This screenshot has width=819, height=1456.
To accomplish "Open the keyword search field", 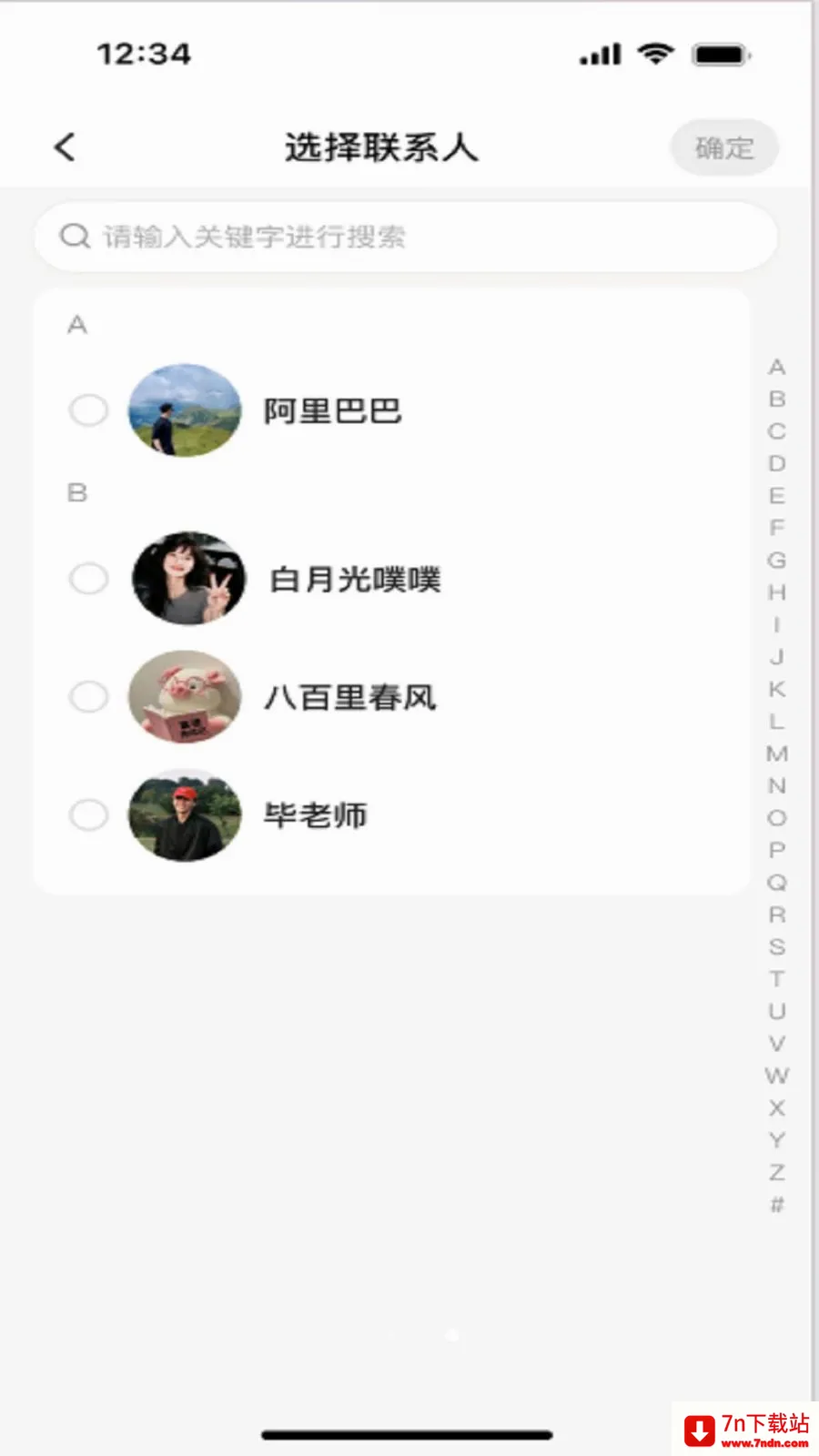I will coord(406,237).
